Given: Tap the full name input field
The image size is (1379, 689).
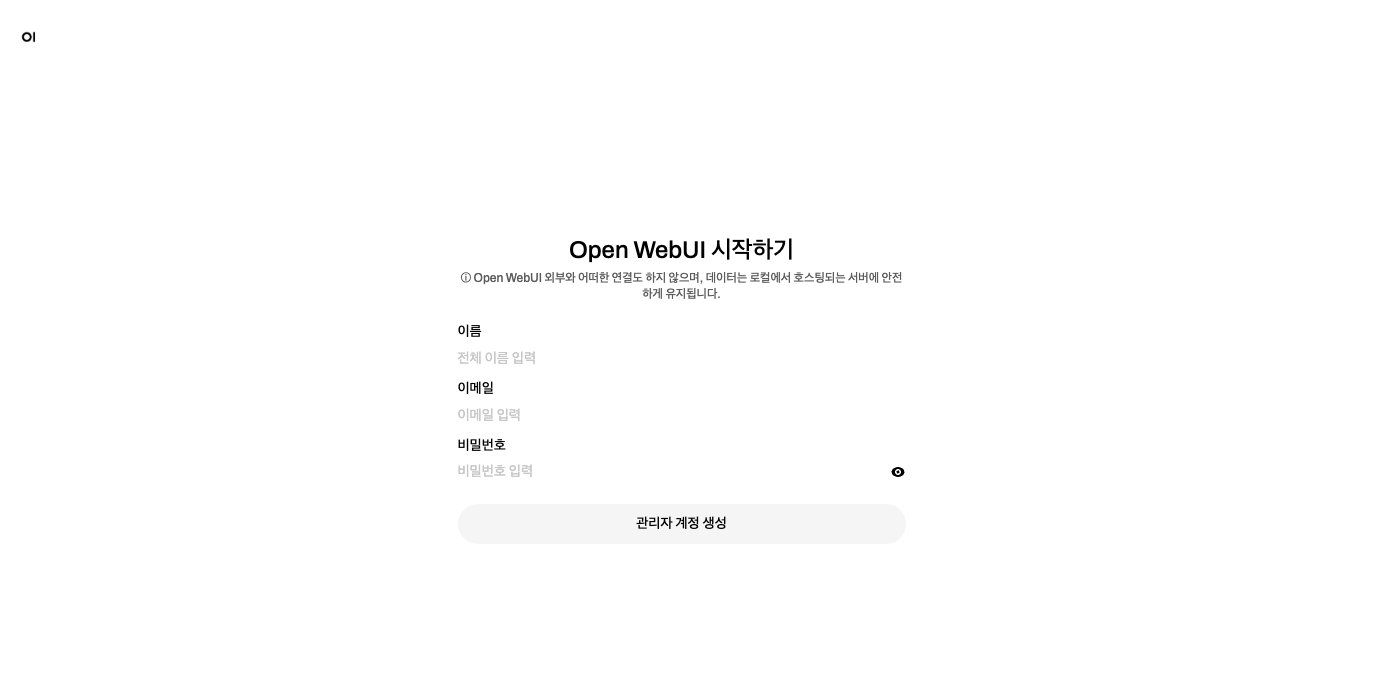Looking at the screenshot, I should click(680, 358).
